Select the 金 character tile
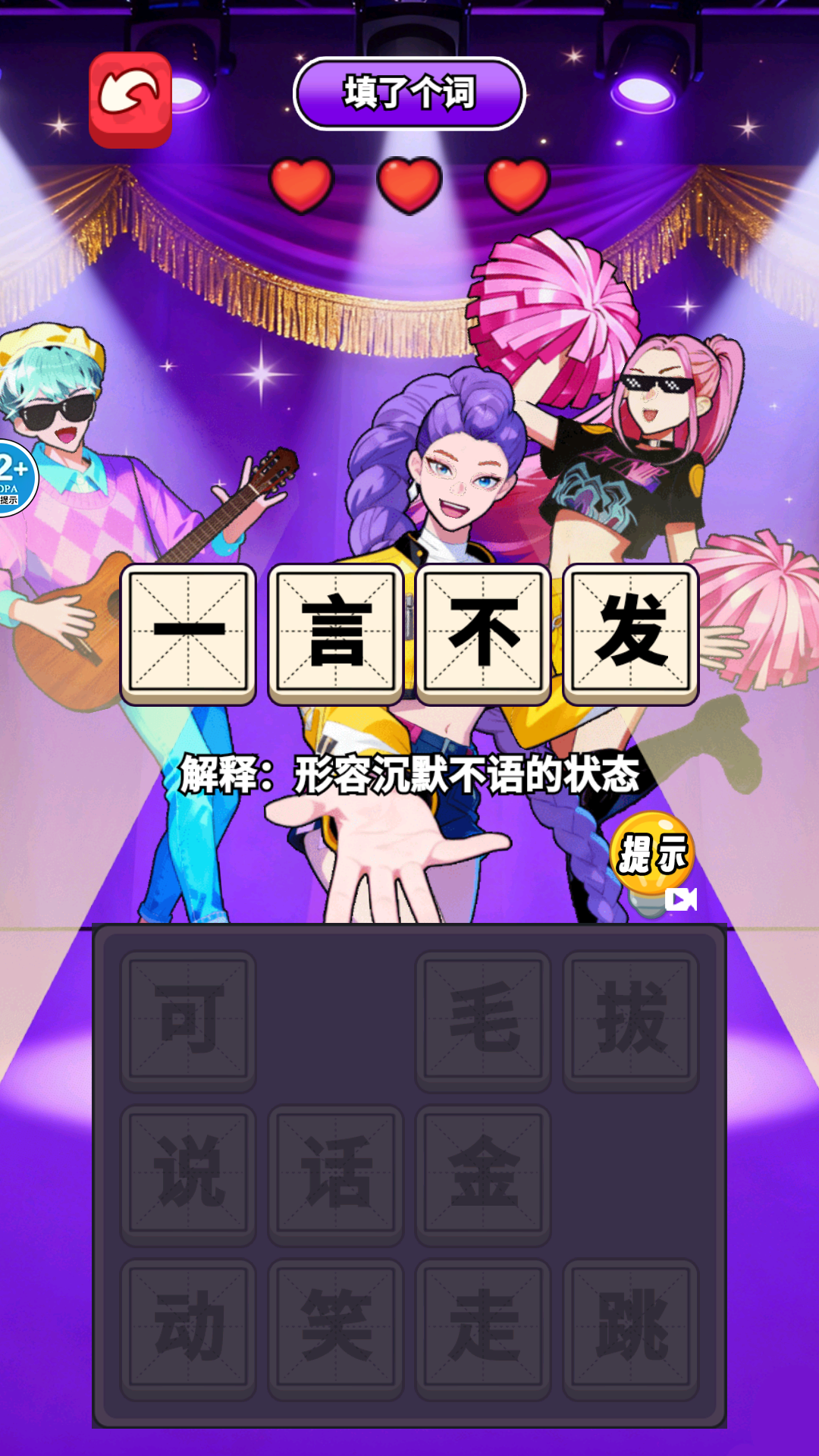Image resolution: width=819 pixels, height=1456 pixels. tap(483, 1173)
